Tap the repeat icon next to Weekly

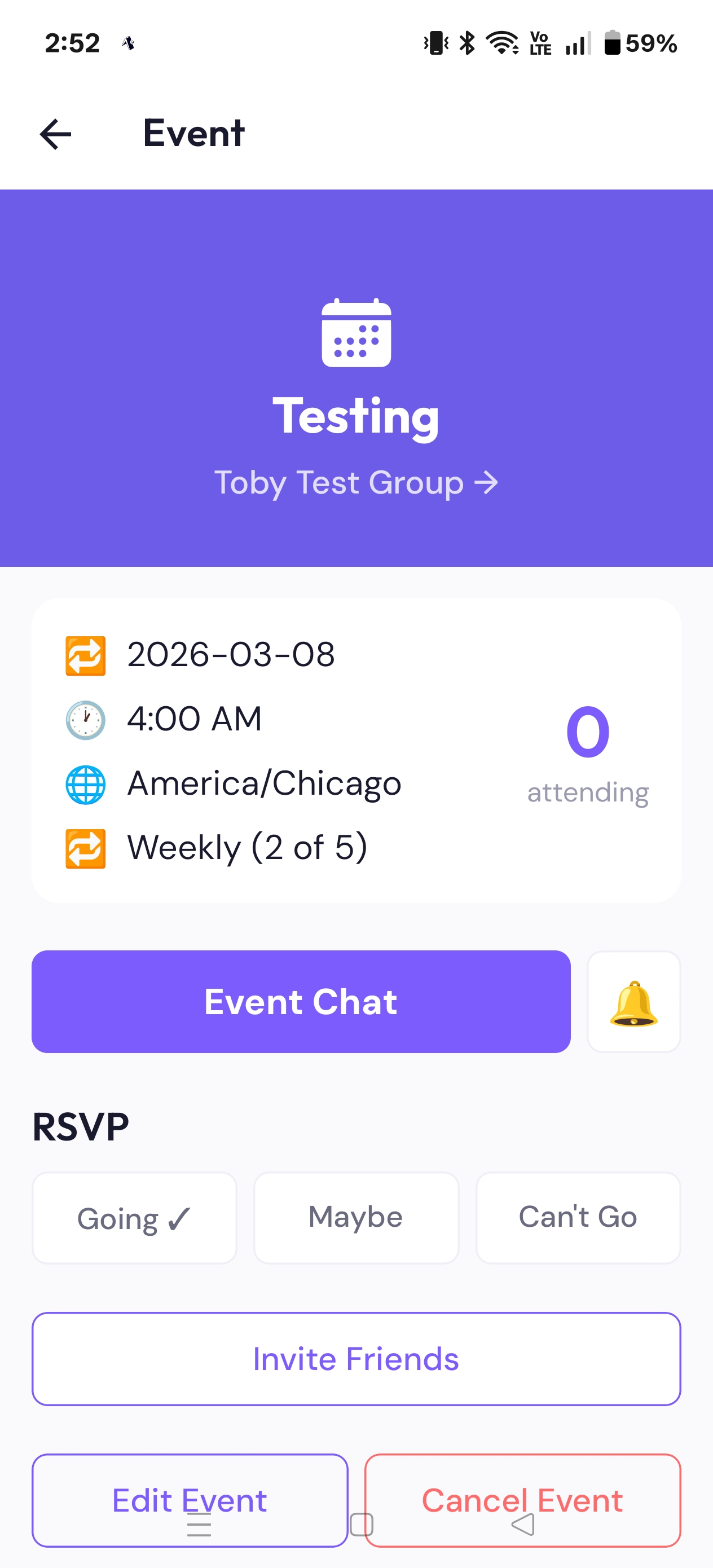[x=85, y=847]
